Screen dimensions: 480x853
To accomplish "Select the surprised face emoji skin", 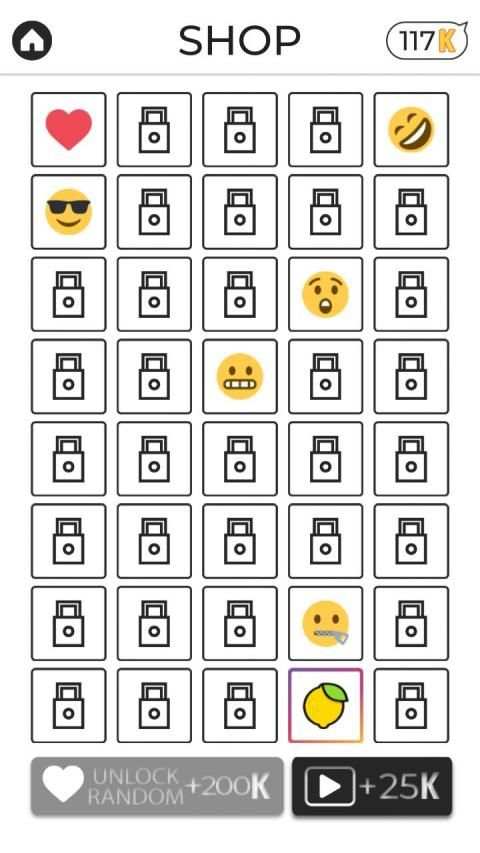I will click(325, 294).
